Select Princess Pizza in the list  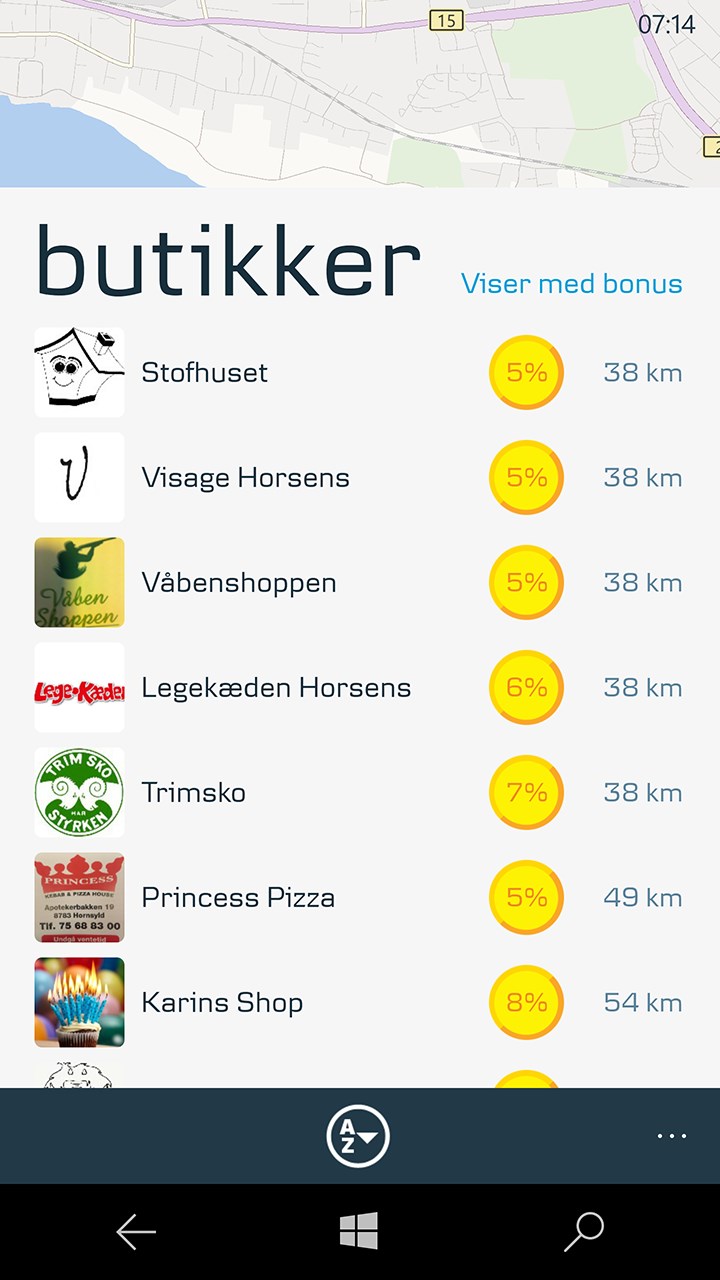tap(238, 898)
